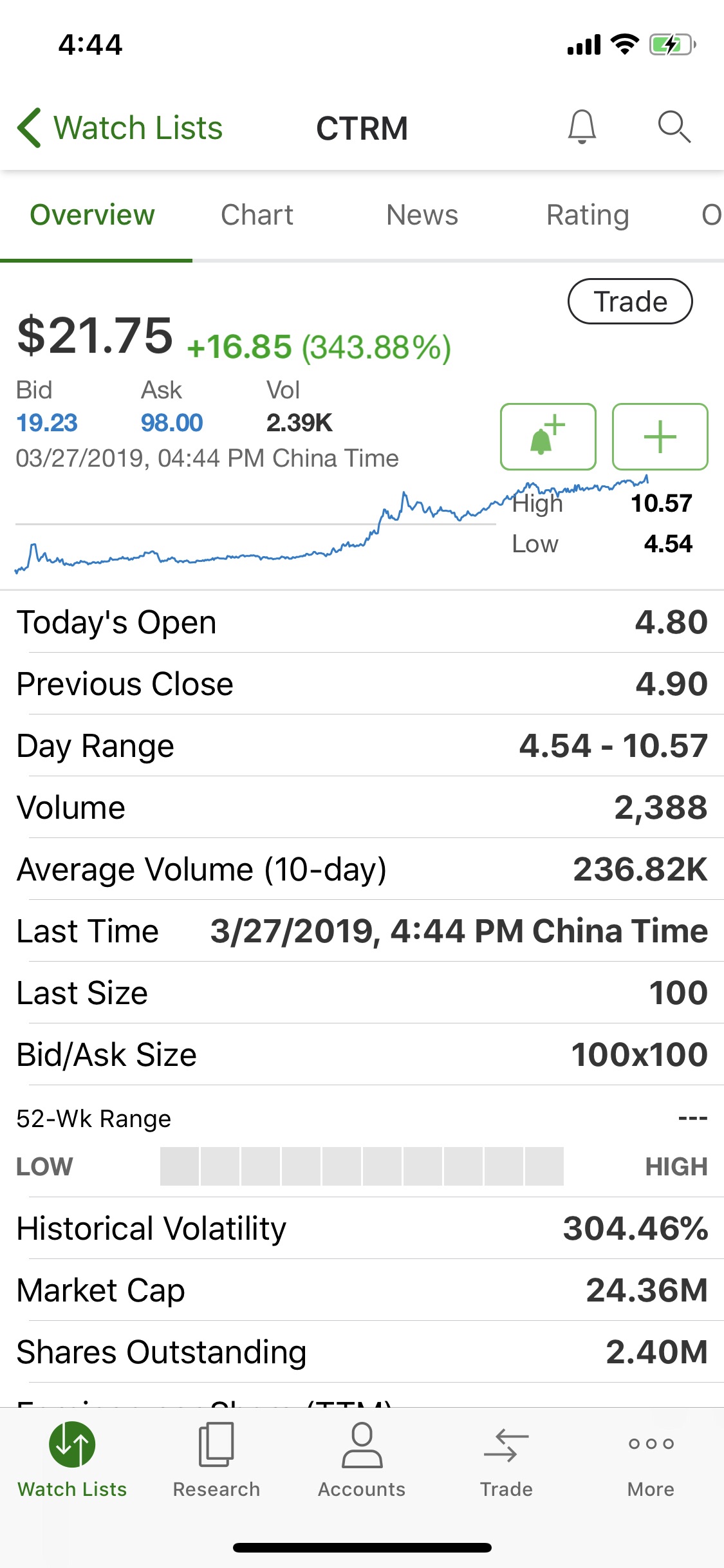The height and width of the screenshot is (1568, 724).
Task: Add a price alert for CTRM
Action: pyautogui.click(x=548, y=437)
